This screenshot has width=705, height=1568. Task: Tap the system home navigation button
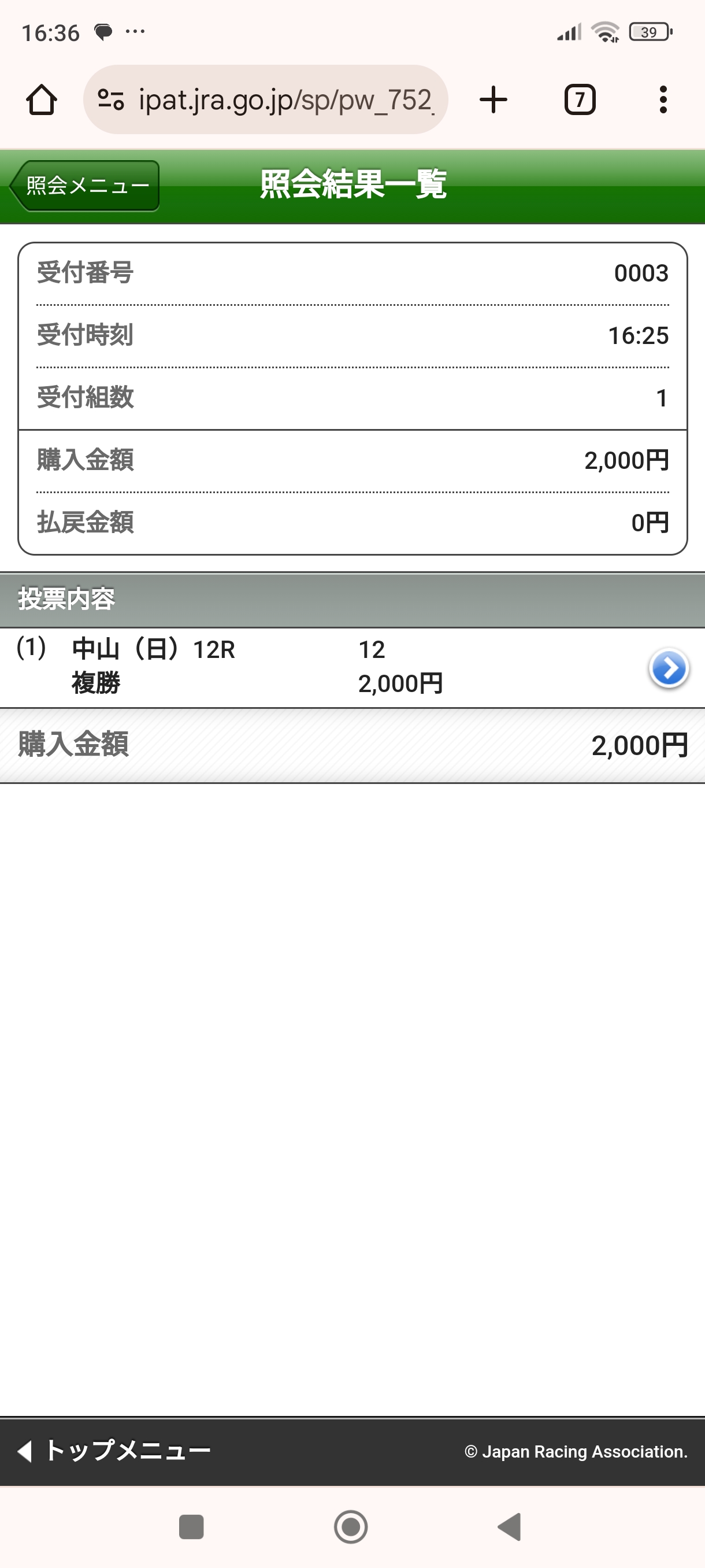(351, 1526)
